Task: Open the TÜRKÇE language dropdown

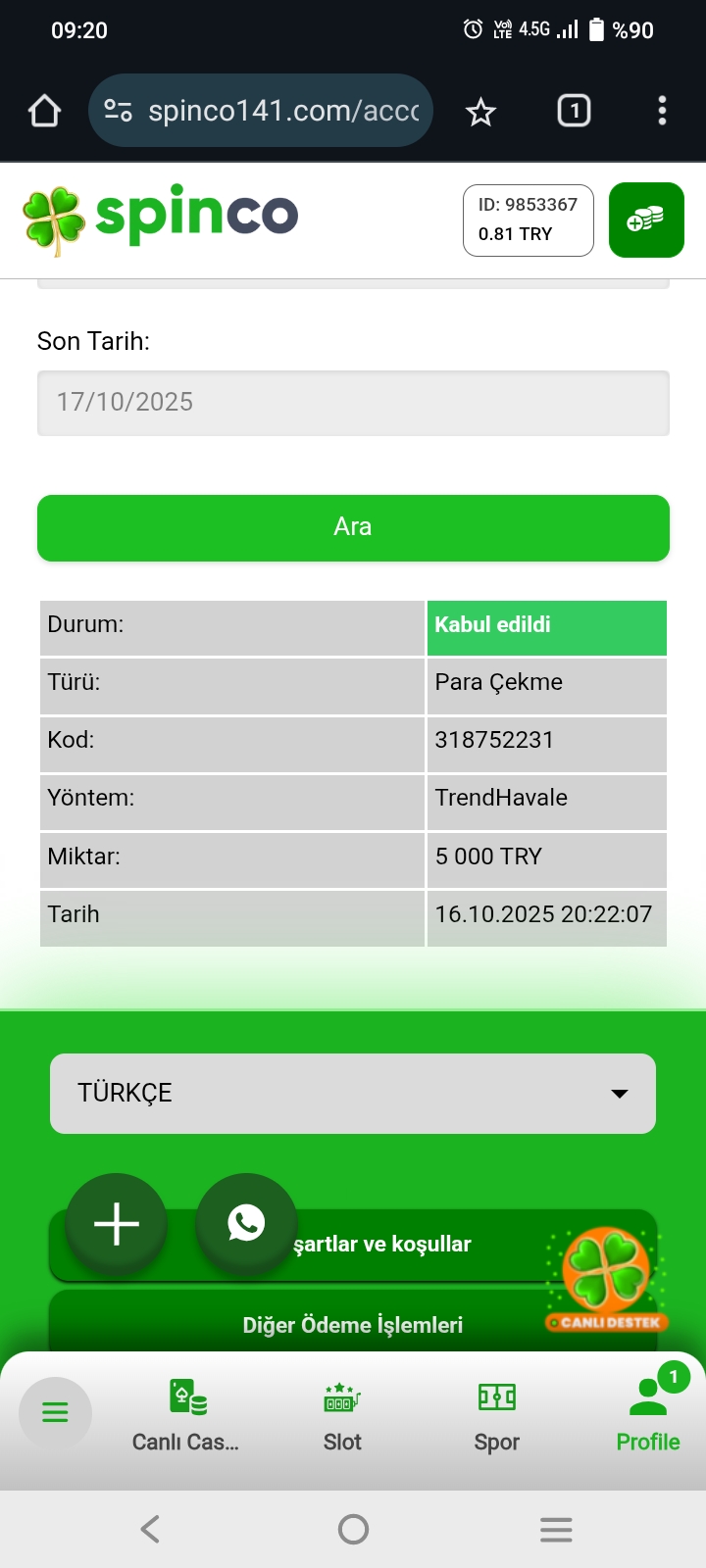Action: click(x=353, y=1093)
